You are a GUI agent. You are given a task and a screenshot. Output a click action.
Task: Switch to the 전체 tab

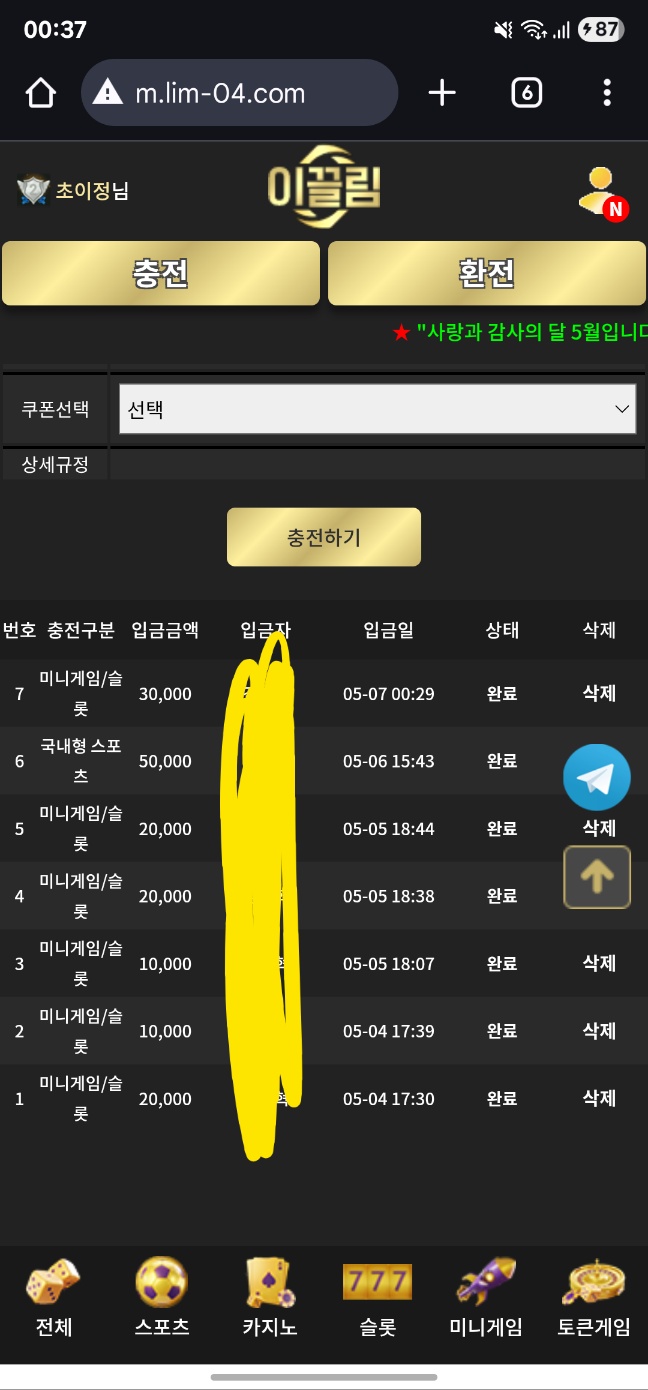click(54, 1299)
